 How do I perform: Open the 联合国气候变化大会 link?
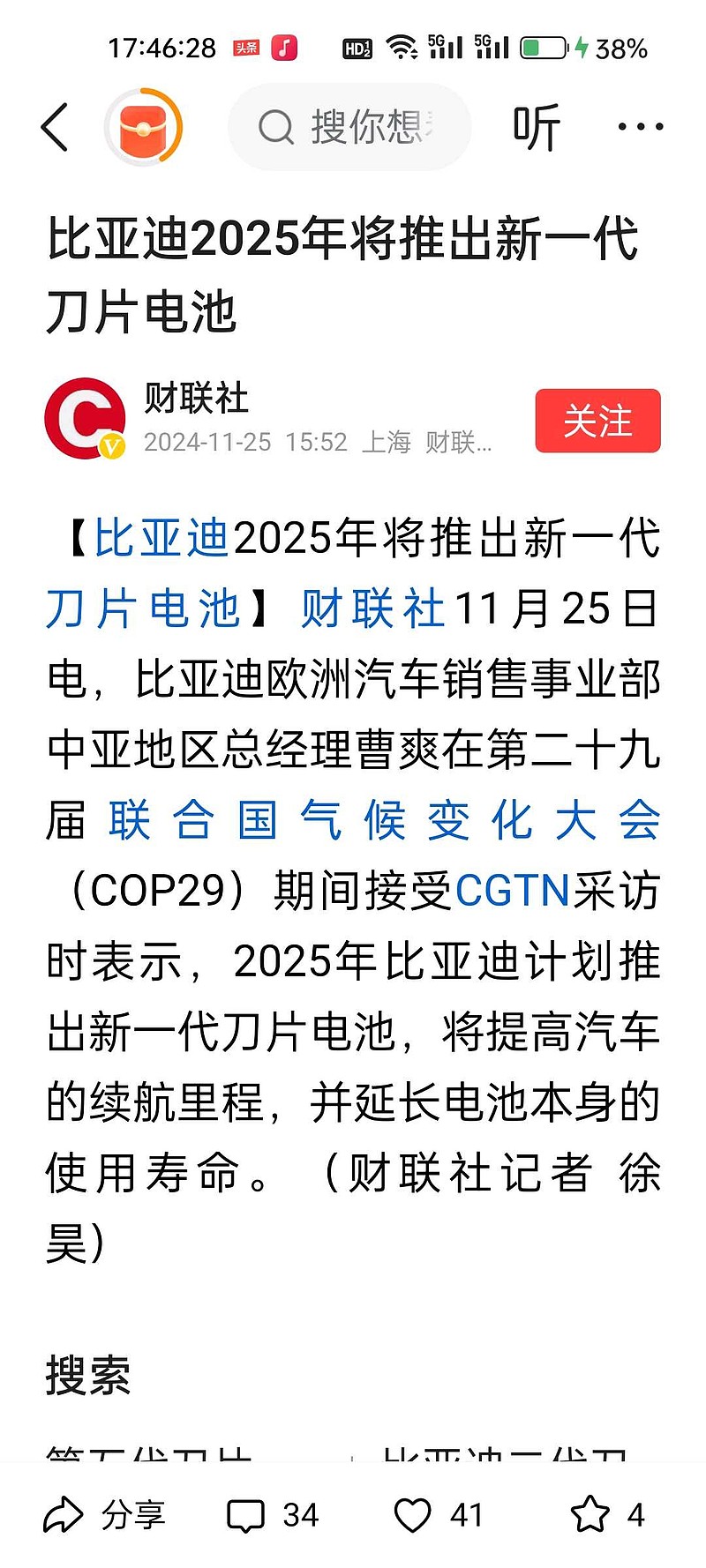click(x=384, y=820)
